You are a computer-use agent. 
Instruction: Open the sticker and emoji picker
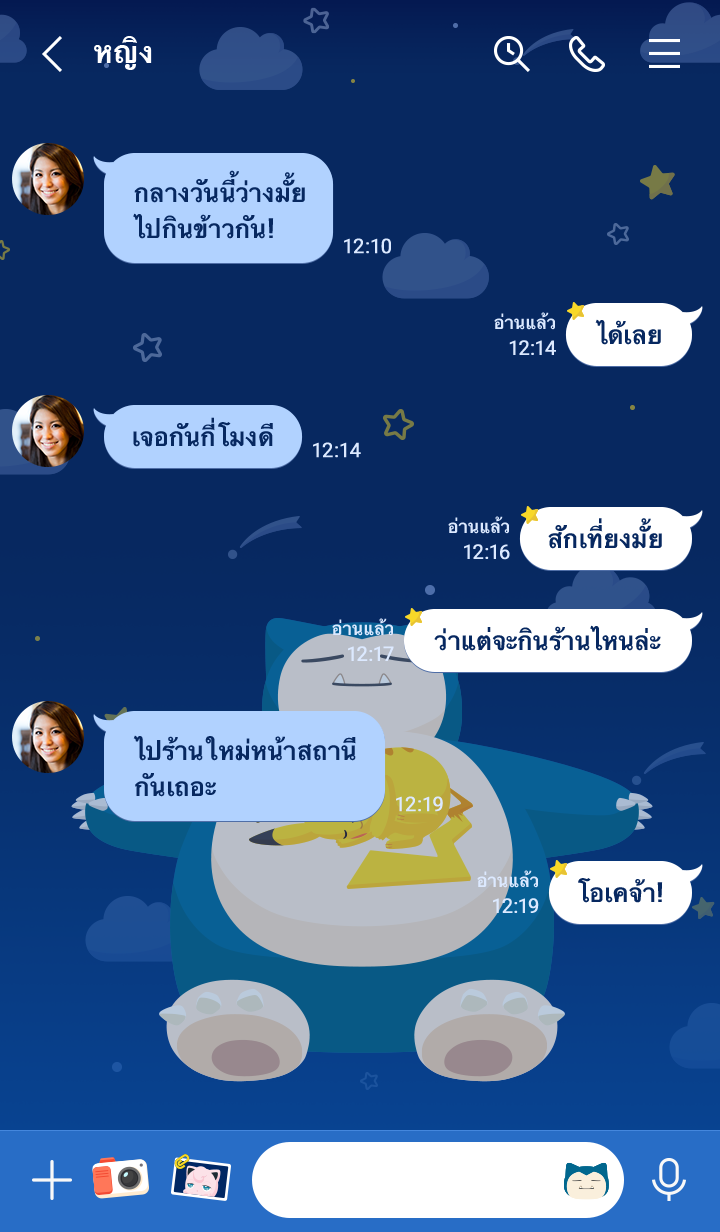(x=586, y=1181)
